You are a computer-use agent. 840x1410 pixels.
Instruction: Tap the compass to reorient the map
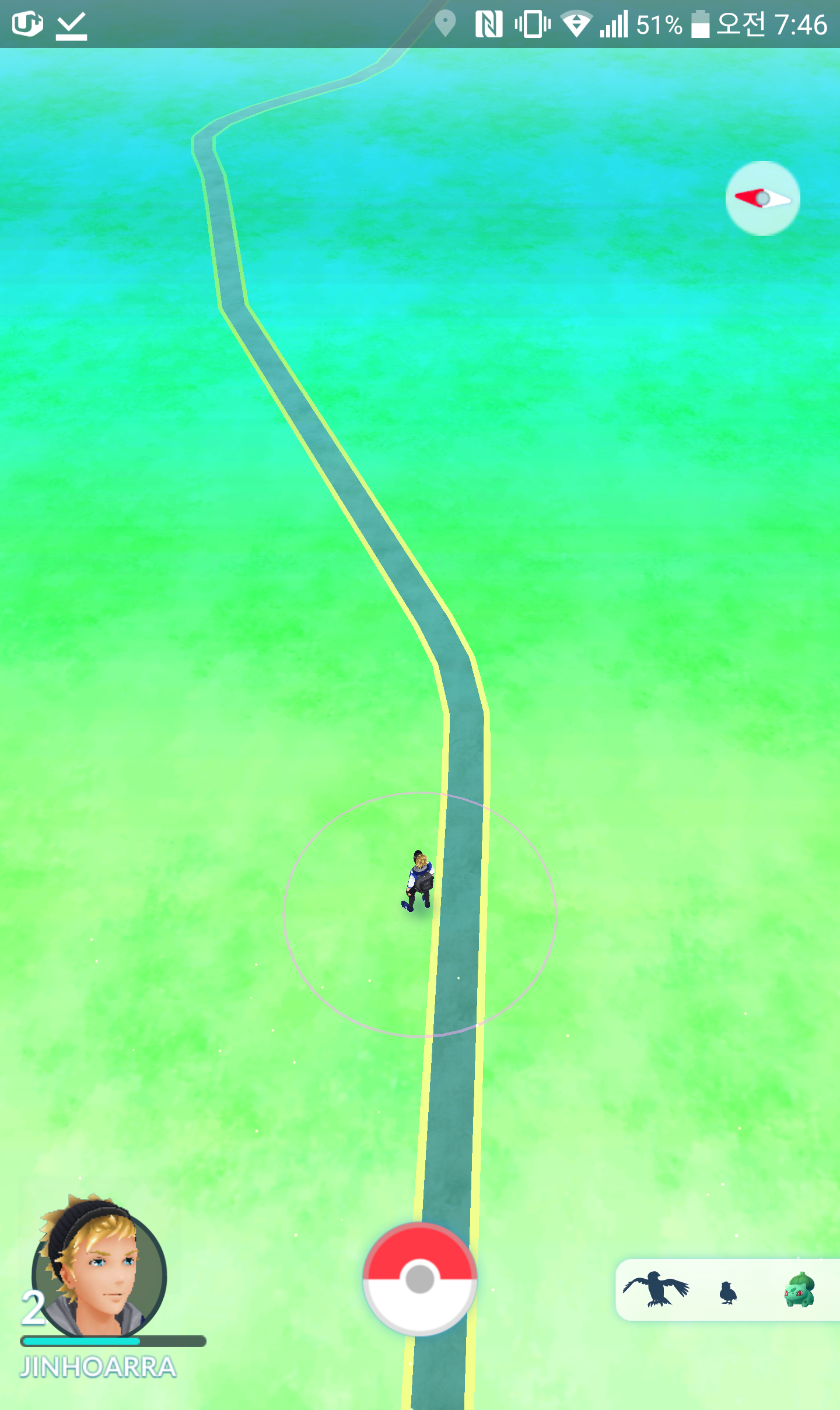[762, 198]
